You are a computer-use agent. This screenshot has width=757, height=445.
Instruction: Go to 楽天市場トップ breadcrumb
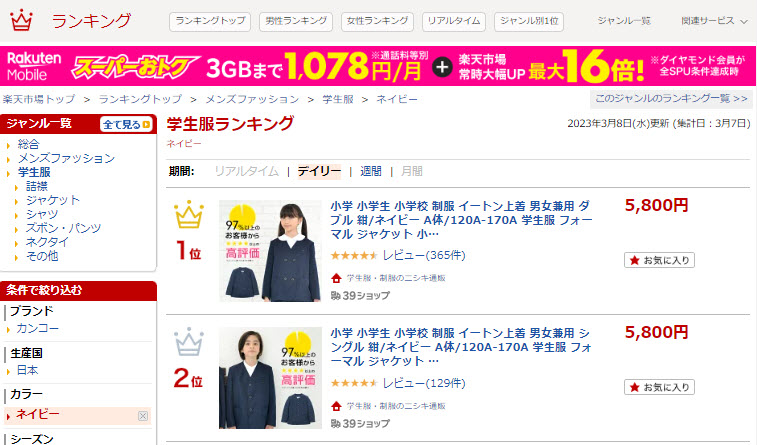pyautogui.click(x=38, y=100)
